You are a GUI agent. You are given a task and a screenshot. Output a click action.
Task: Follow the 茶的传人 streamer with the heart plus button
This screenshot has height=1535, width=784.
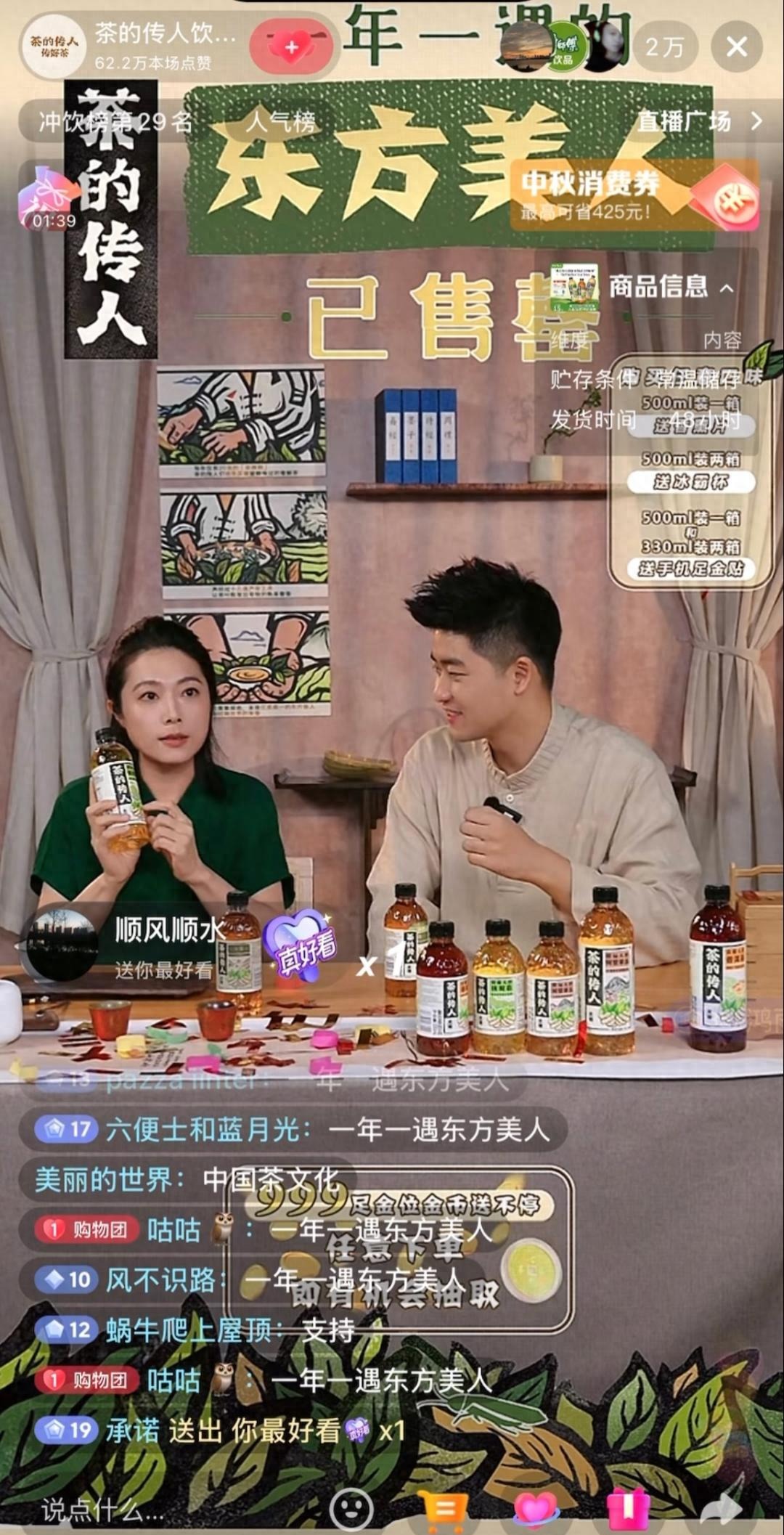[x=291, y=47]
